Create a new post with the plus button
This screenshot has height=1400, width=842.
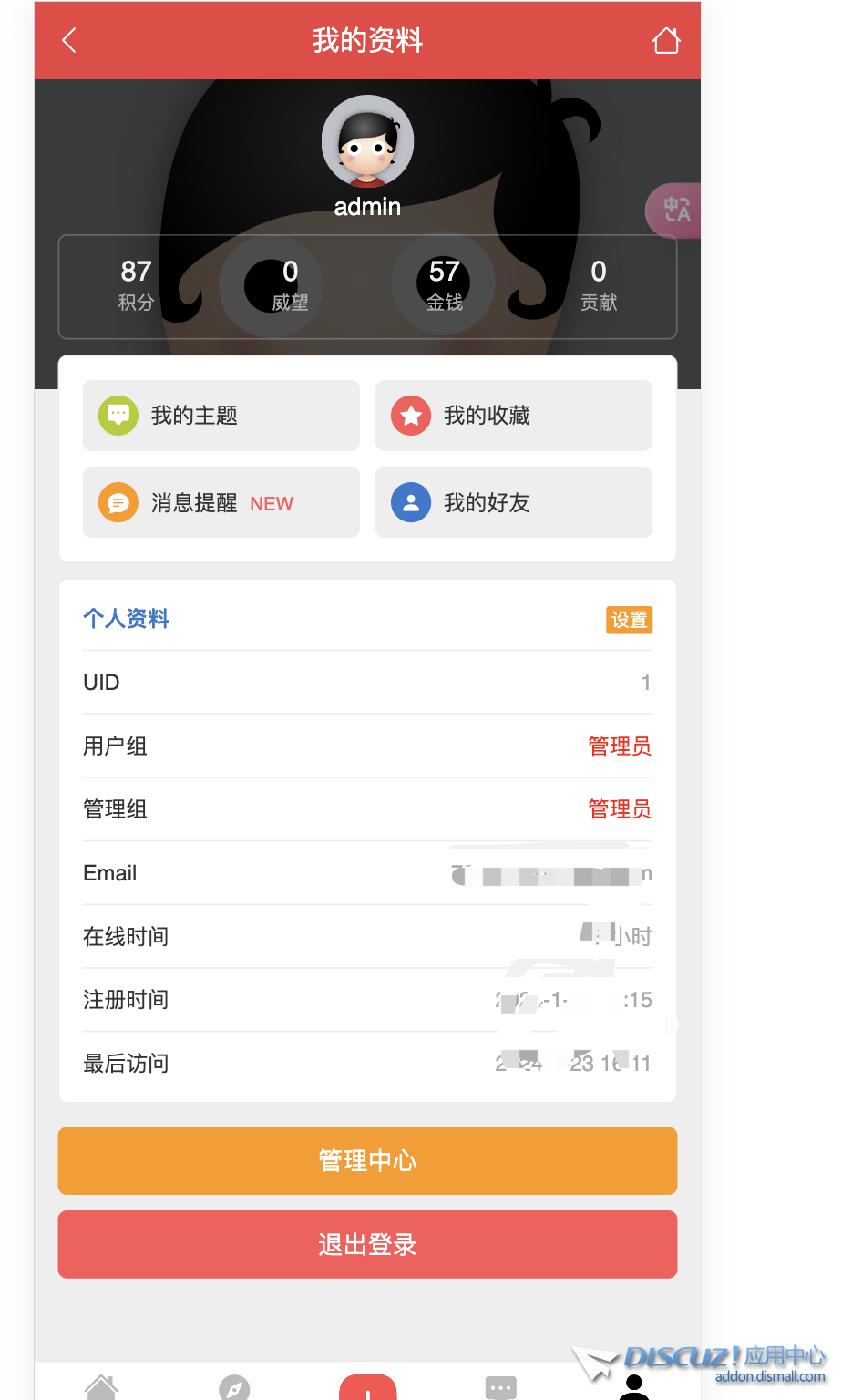point(367,1387)
